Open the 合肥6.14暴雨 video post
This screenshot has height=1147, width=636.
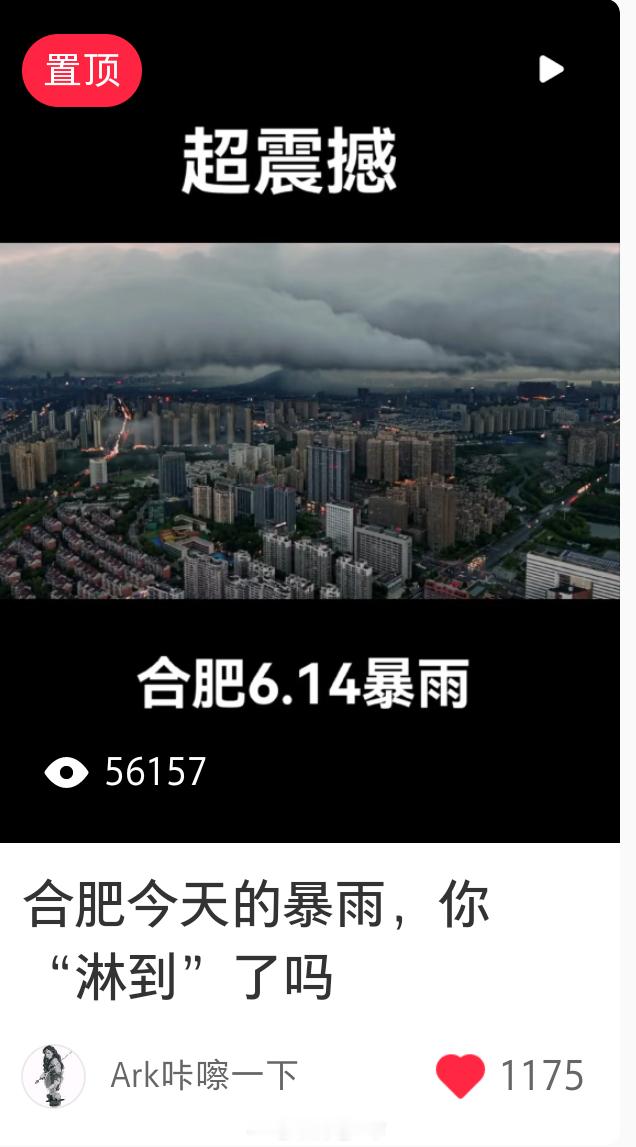tap(310, 421)
